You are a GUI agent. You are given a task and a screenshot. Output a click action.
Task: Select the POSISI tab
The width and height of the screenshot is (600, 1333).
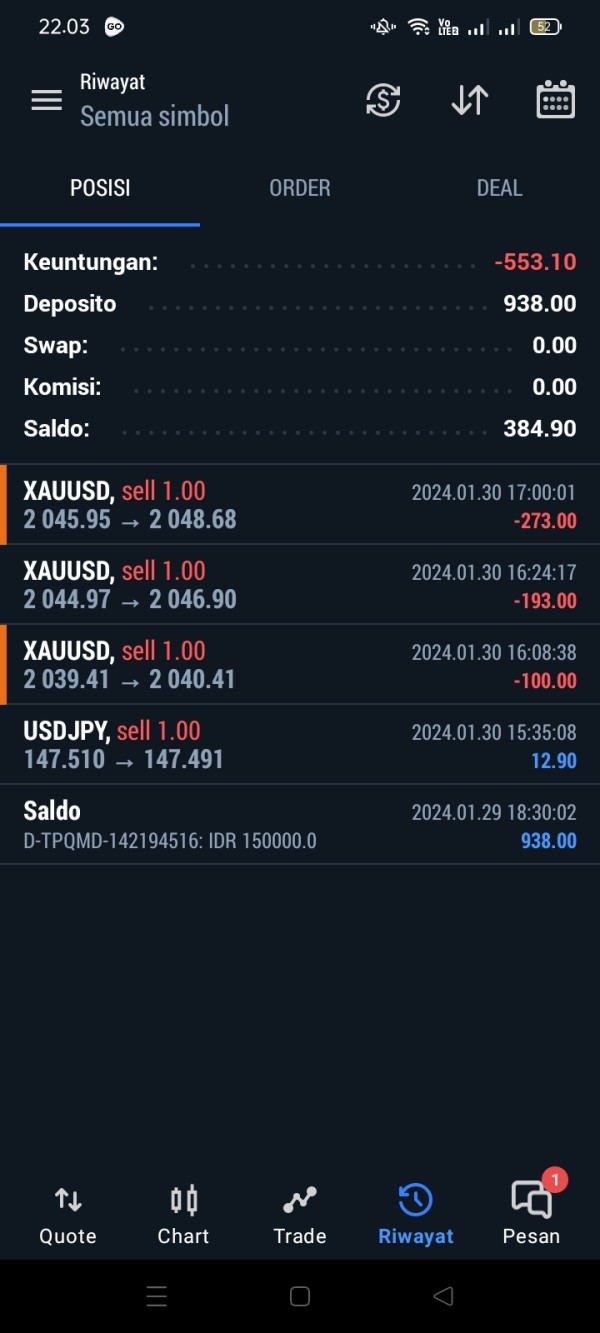[x=100, y=188]
